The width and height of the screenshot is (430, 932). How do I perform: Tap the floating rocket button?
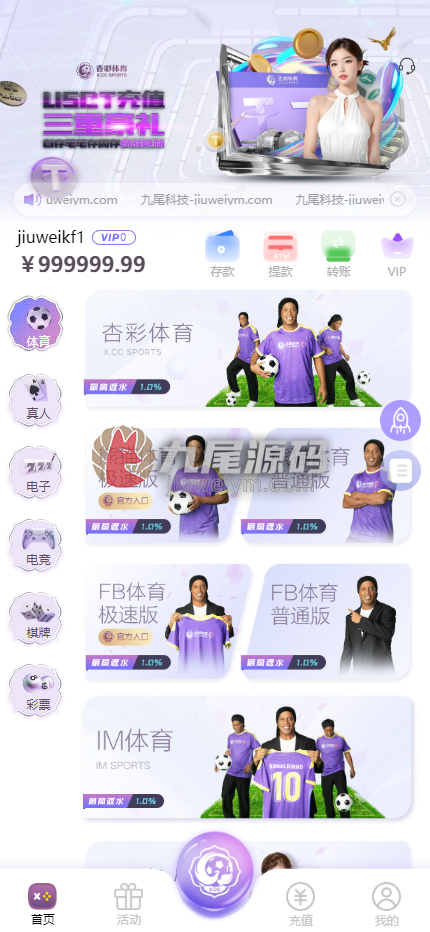(x=400, y=420)
